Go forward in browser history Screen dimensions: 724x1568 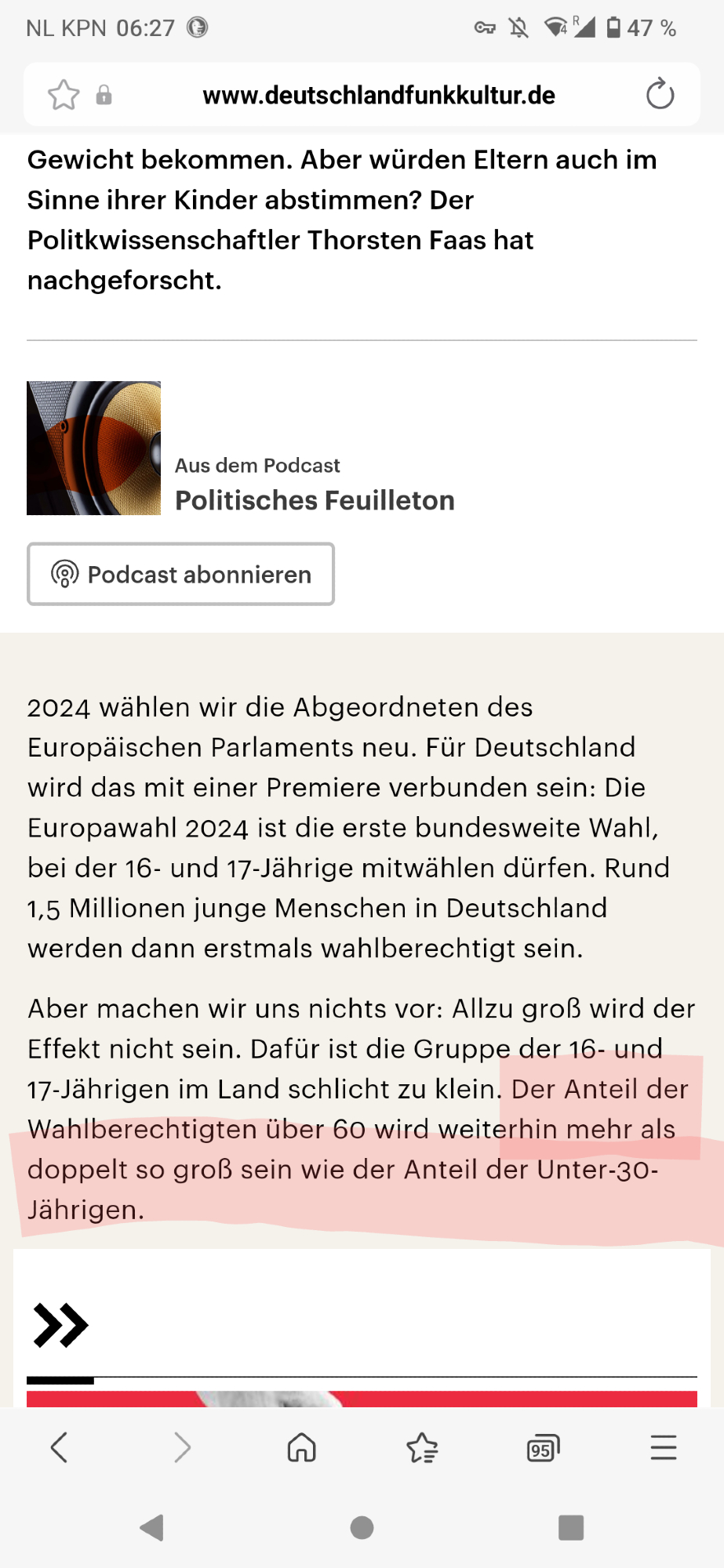[181, 1447]
